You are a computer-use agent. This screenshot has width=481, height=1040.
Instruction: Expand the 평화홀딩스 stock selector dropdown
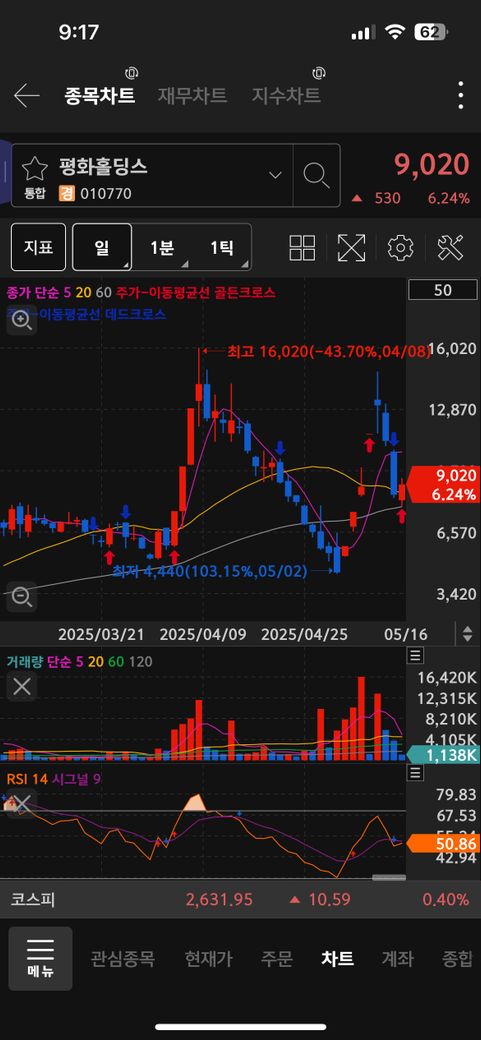tap(275, 175)
